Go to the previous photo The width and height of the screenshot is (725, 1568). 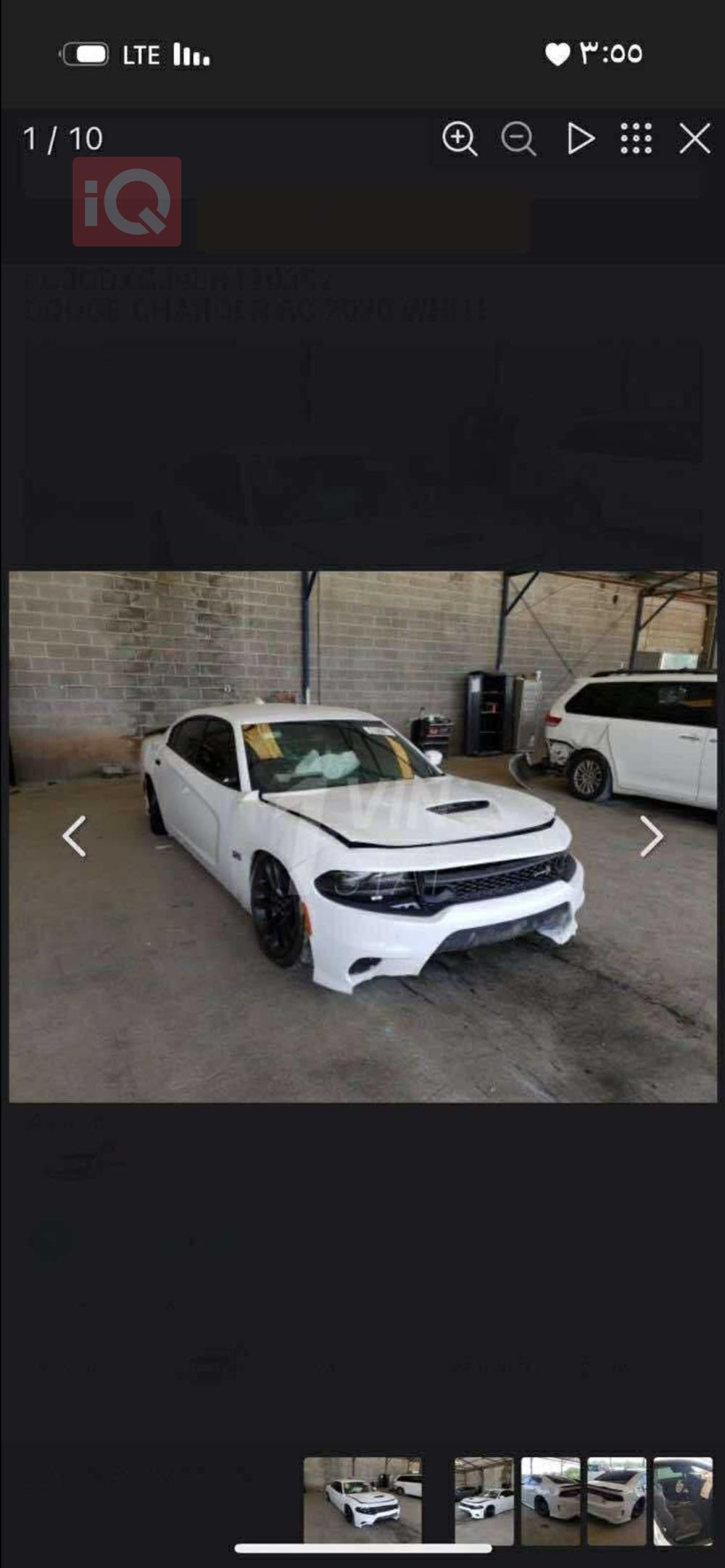(74, 837)
